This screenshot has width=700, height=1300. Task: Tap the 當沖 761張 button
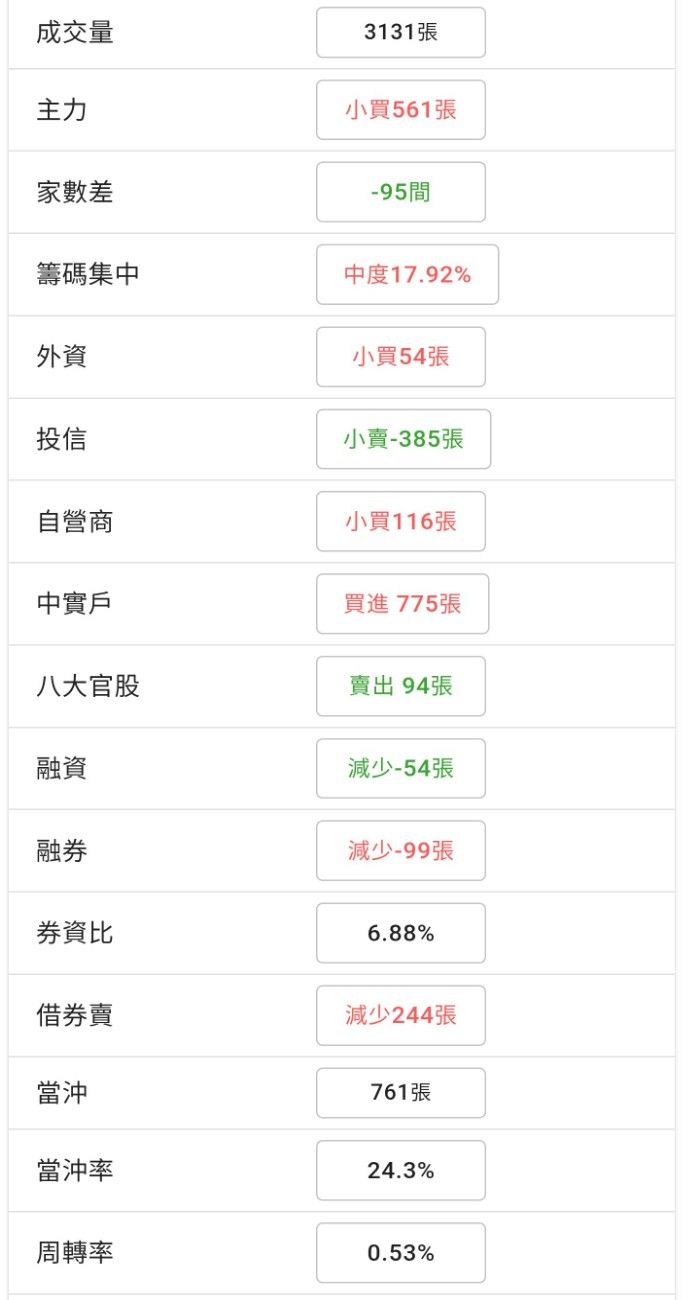tap(401, 1093)
